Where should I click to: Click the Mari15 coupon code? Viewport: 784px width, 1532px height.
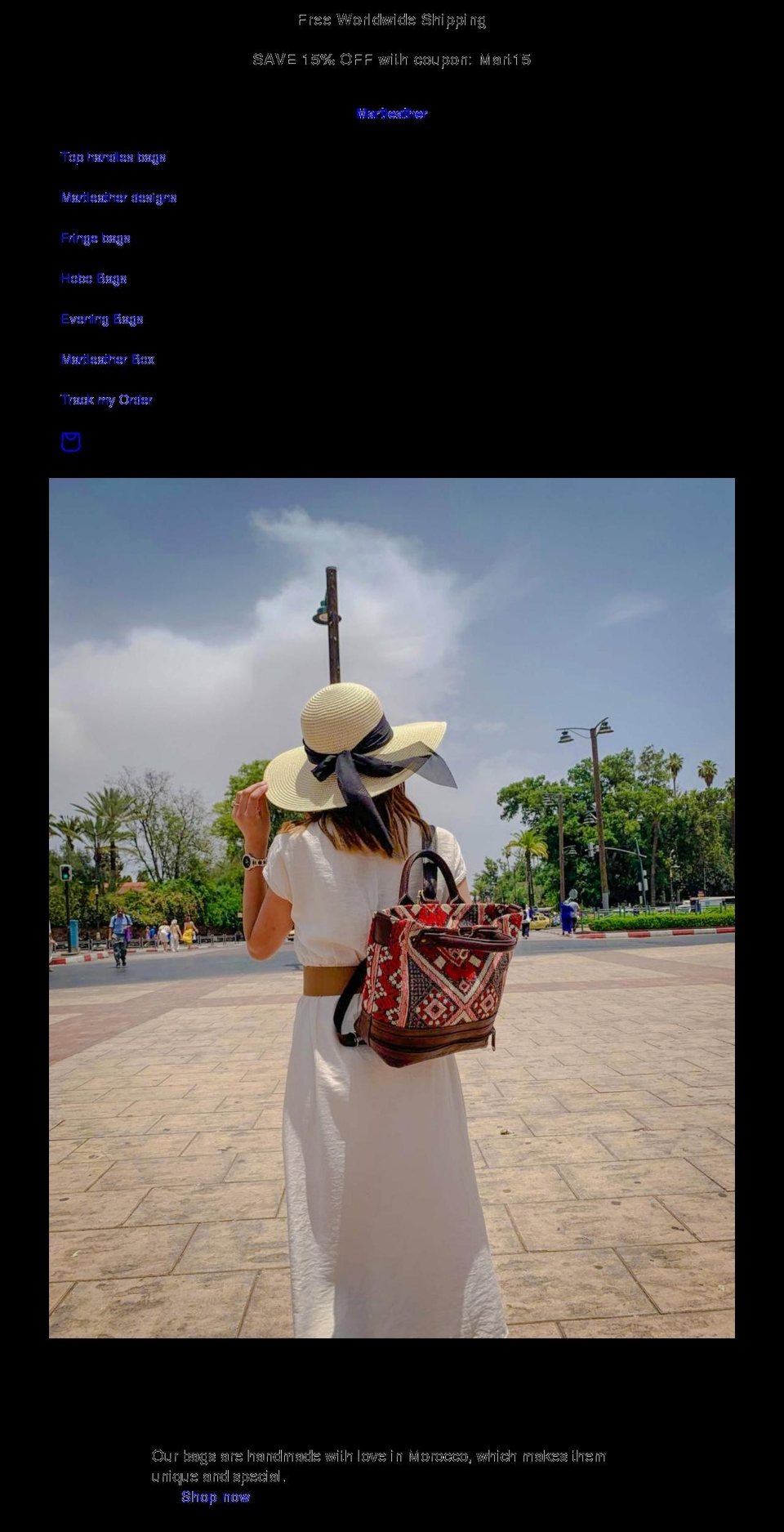(505, 58)
